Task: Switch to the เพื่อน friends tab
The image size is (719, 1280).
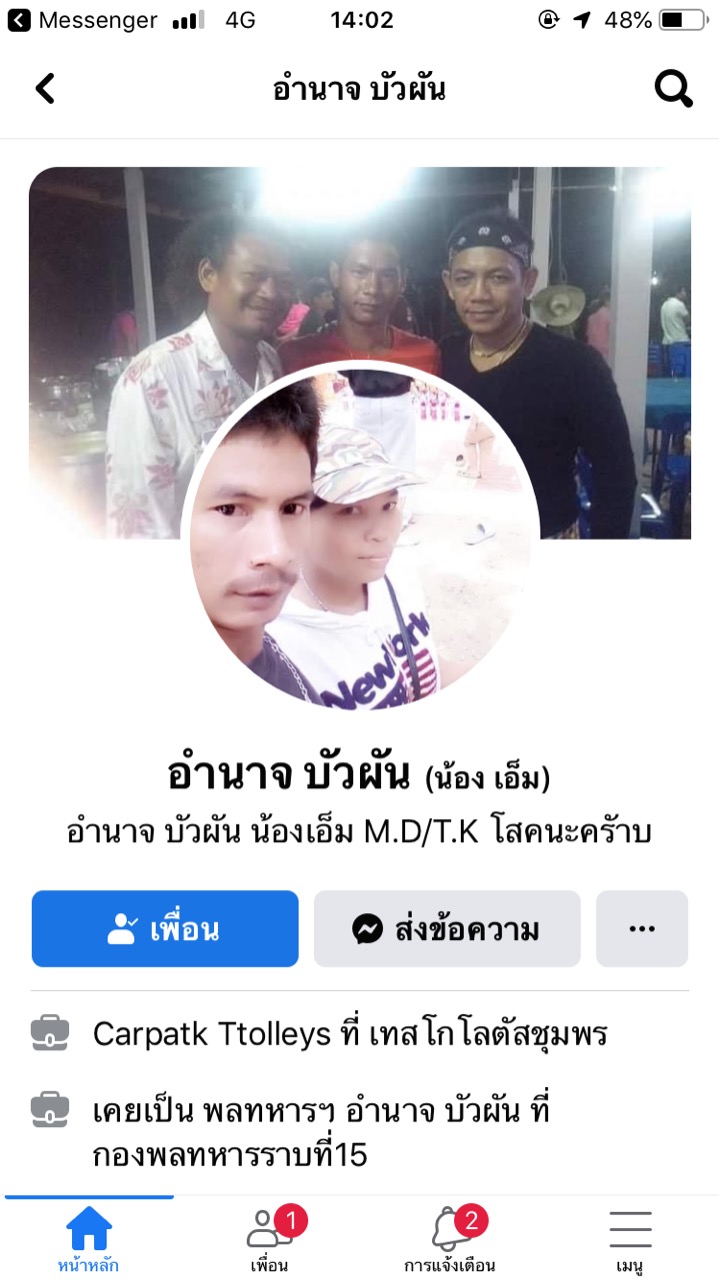Action: [270, 1239]
